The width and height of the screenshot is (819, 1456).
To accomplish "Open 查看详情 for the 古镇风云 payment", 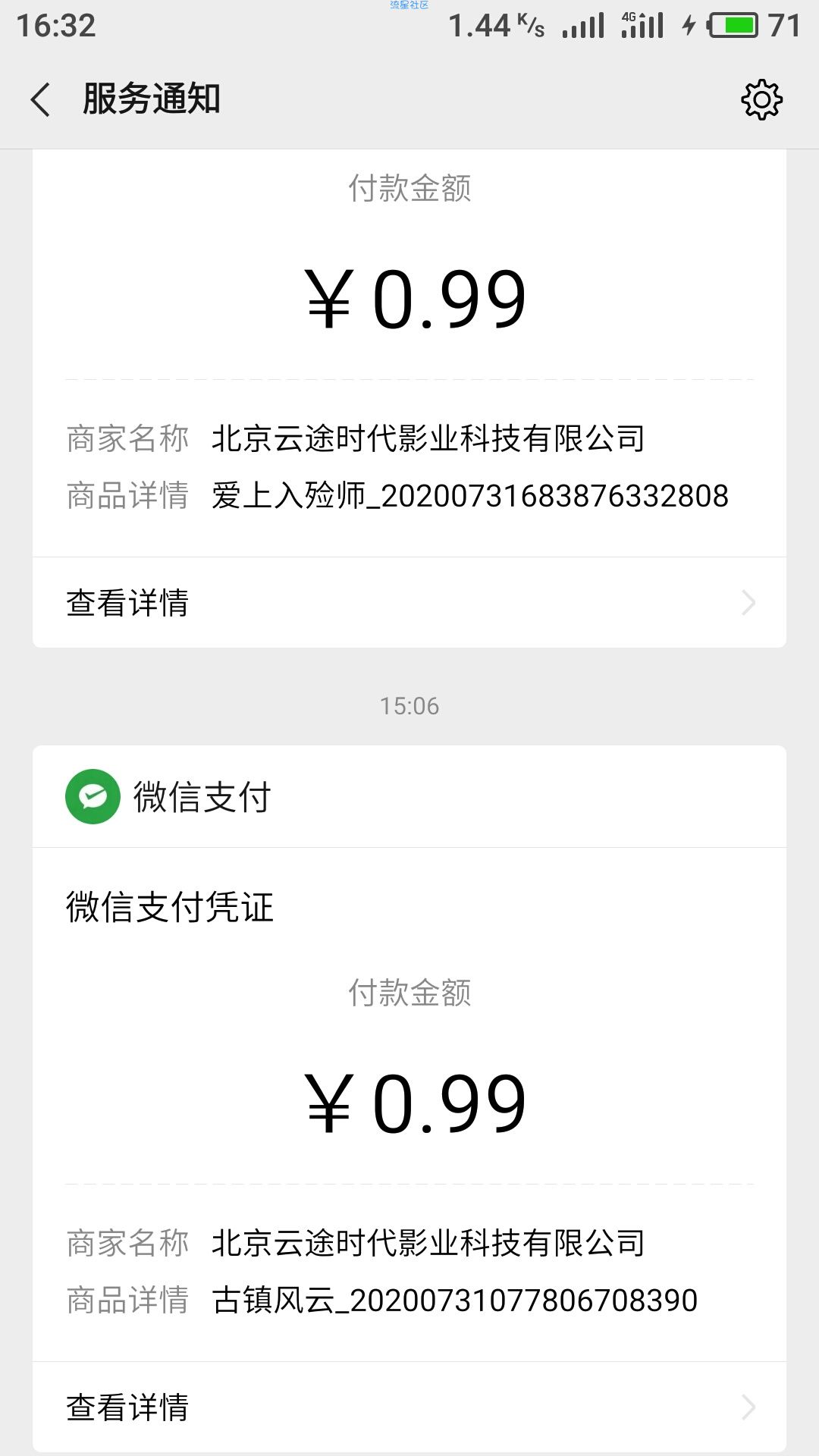I will point(409,1407).
